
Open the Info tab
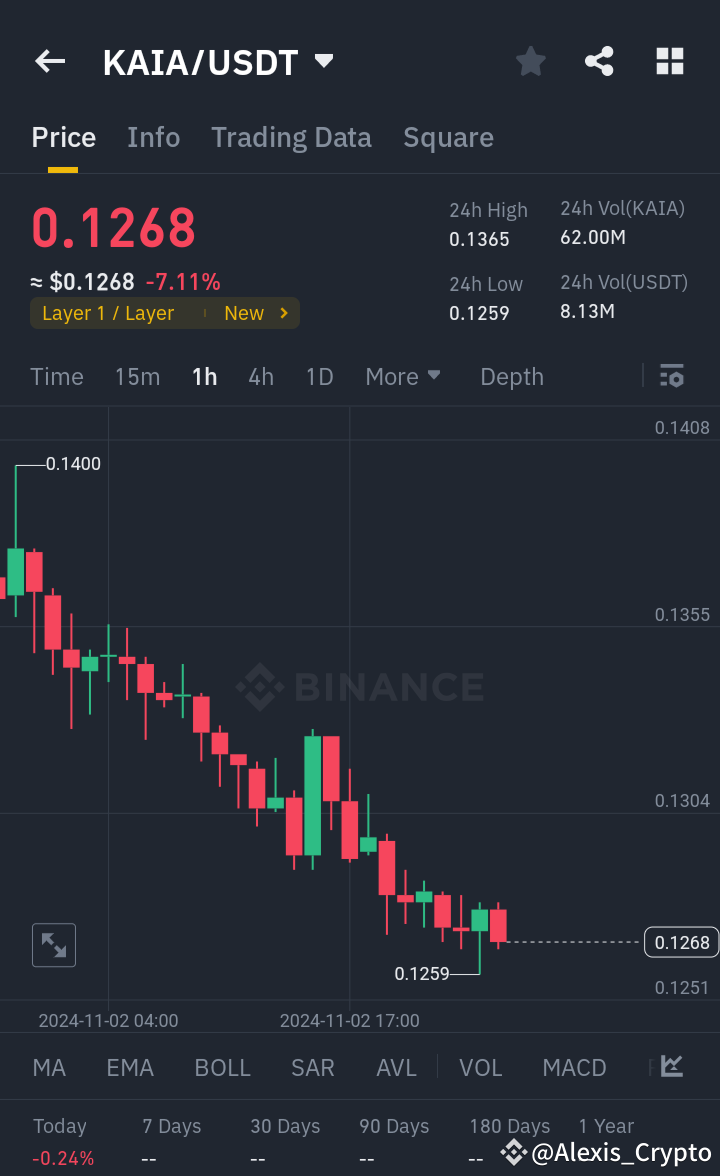(x=153, y=137)
